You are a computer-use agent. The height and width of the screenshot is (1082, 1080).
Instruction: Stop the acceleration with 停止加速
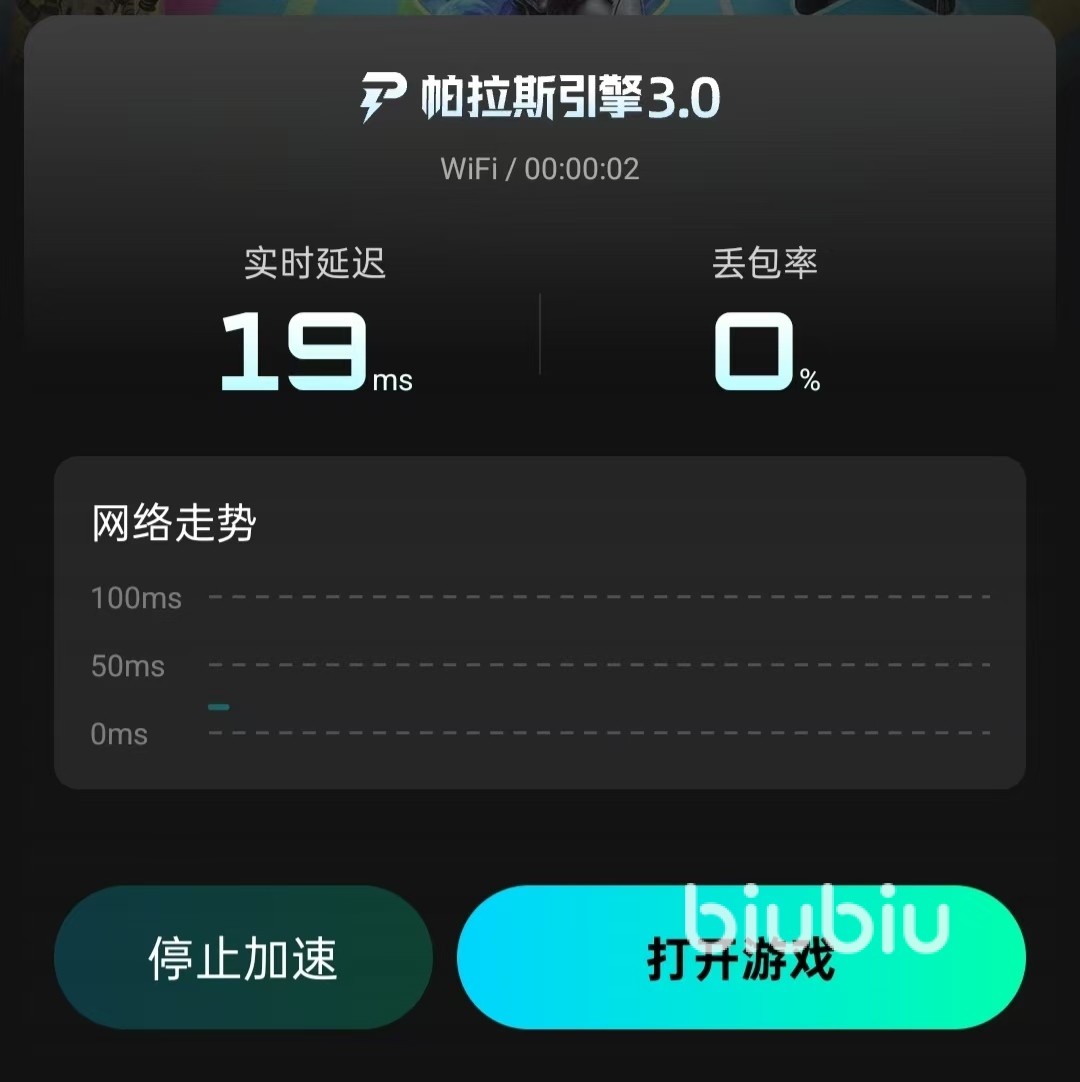pyautogui.click(x=243, y=957)
